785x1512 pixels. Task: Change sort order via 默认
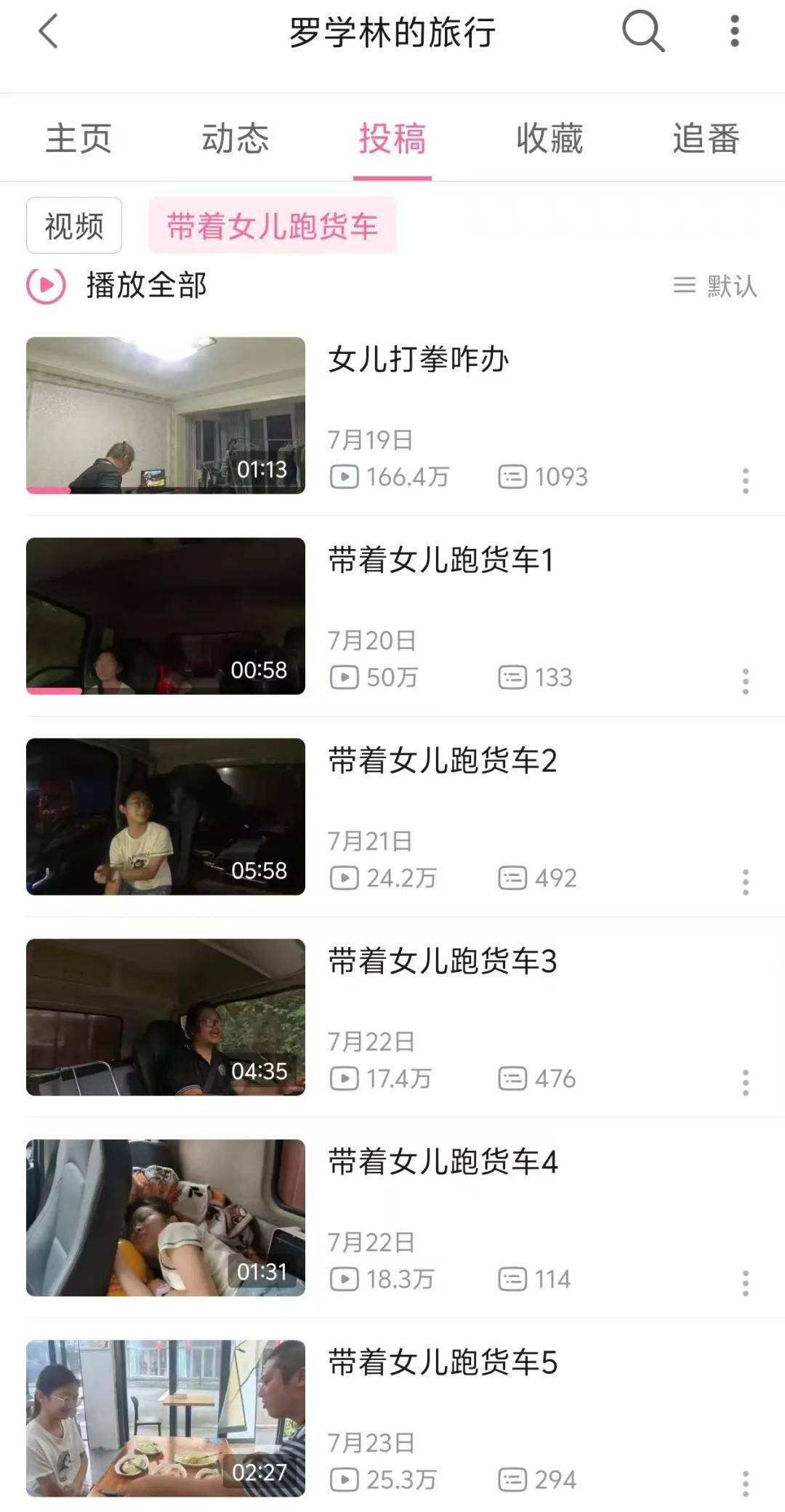(715, 286)
